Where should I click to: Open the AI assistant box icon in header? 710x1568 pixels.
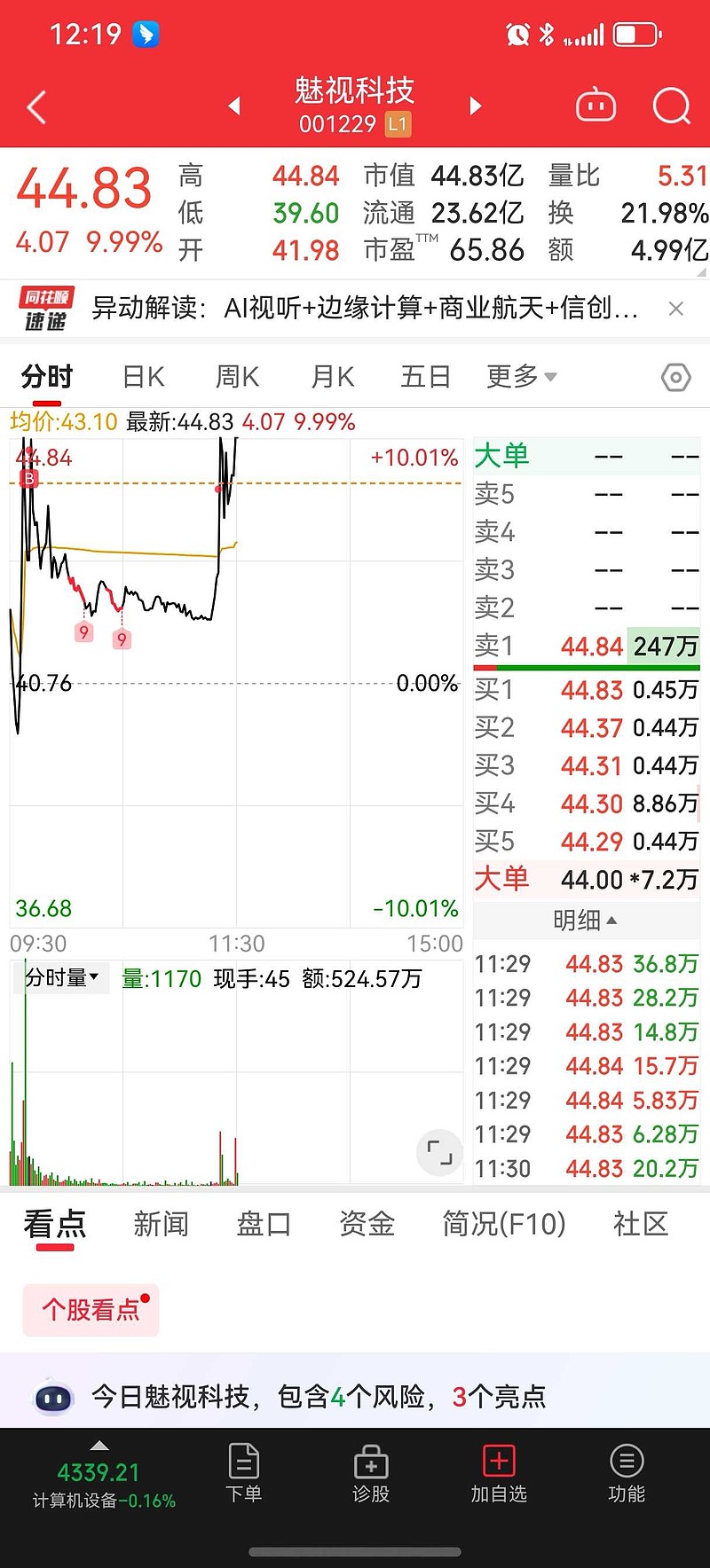pyautogui.click(x=596, y=105)
